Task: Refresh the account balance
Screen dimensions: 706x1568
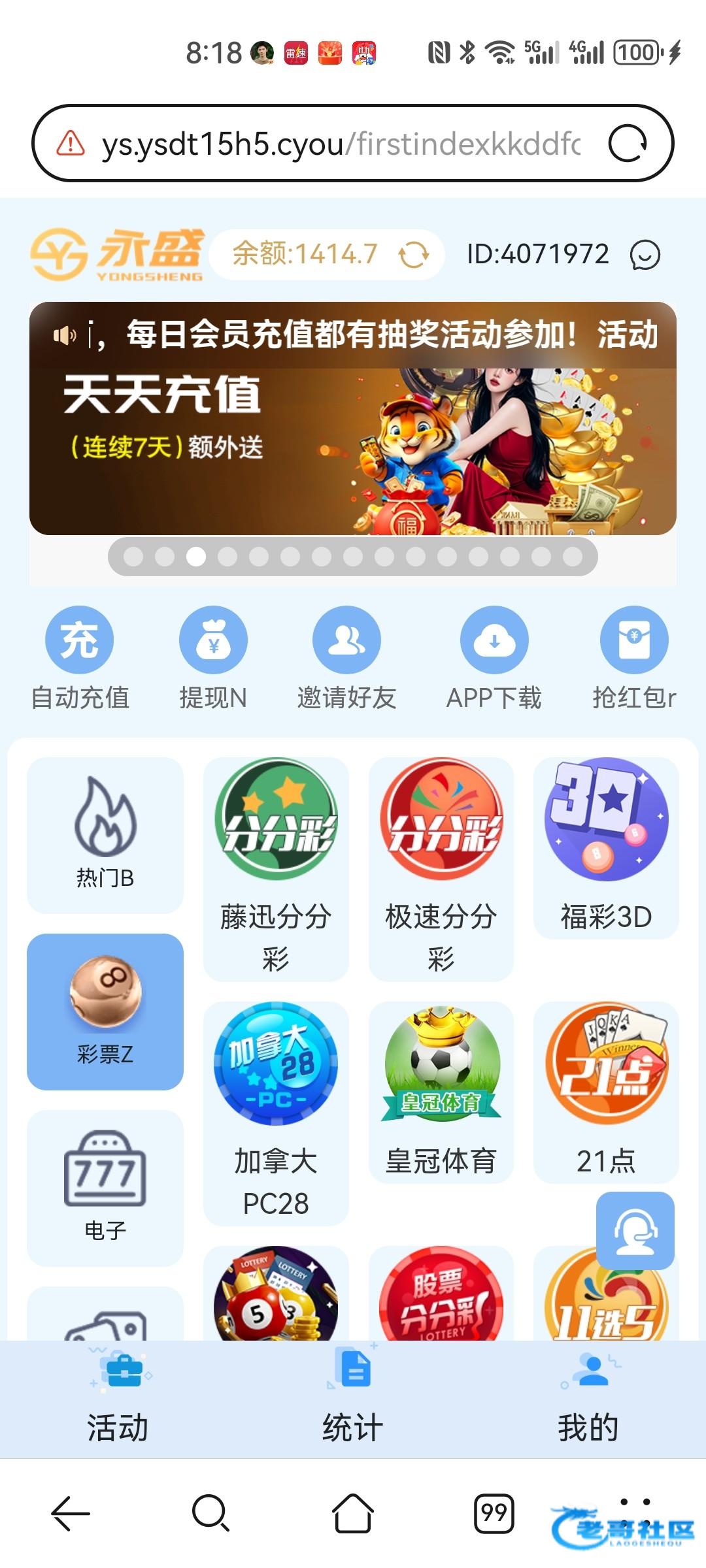Action: [x=414, y=254]
